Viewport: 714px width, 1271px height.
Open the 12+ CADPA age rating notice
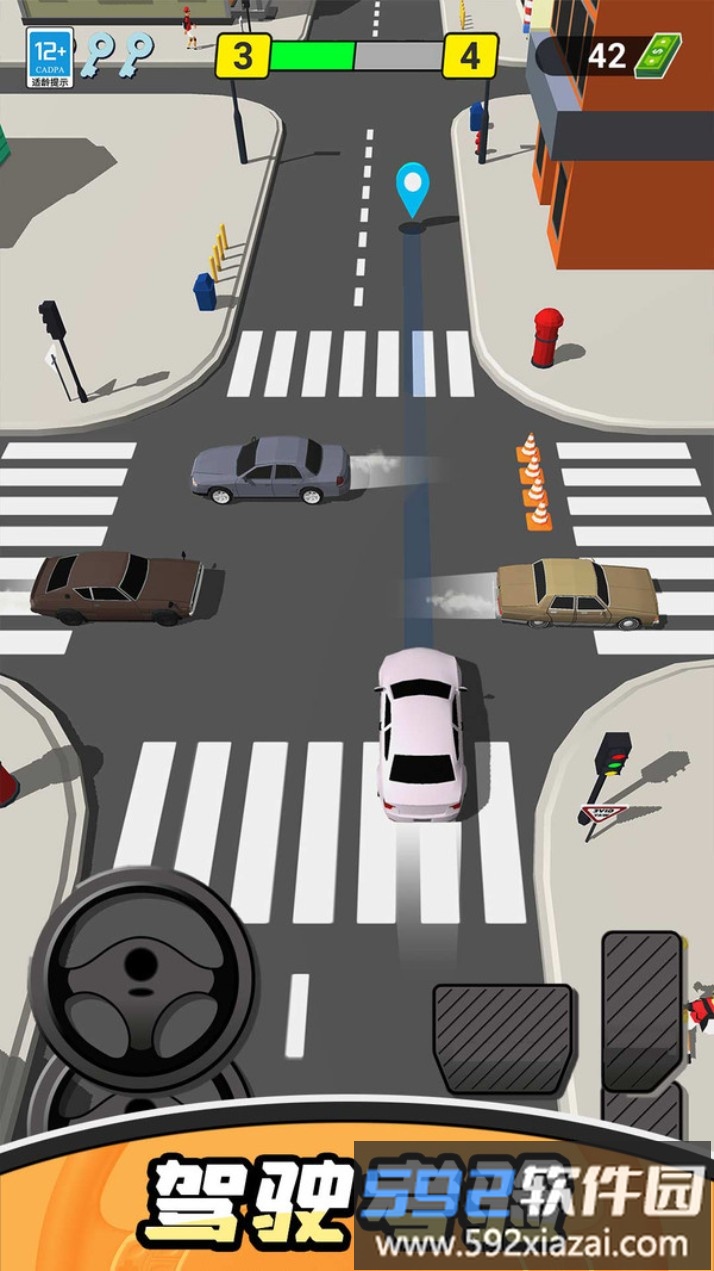click(50, 57)
